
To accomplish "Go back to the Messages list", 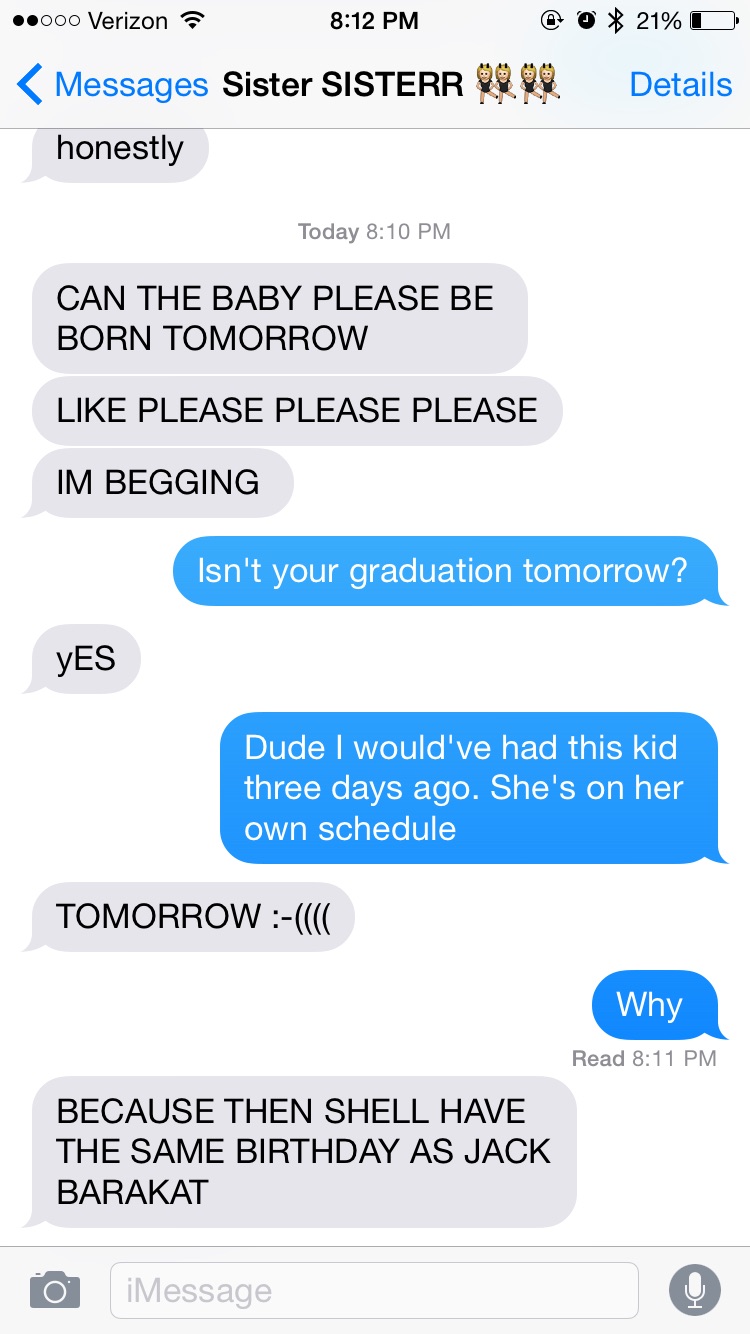I will [110, 85].
